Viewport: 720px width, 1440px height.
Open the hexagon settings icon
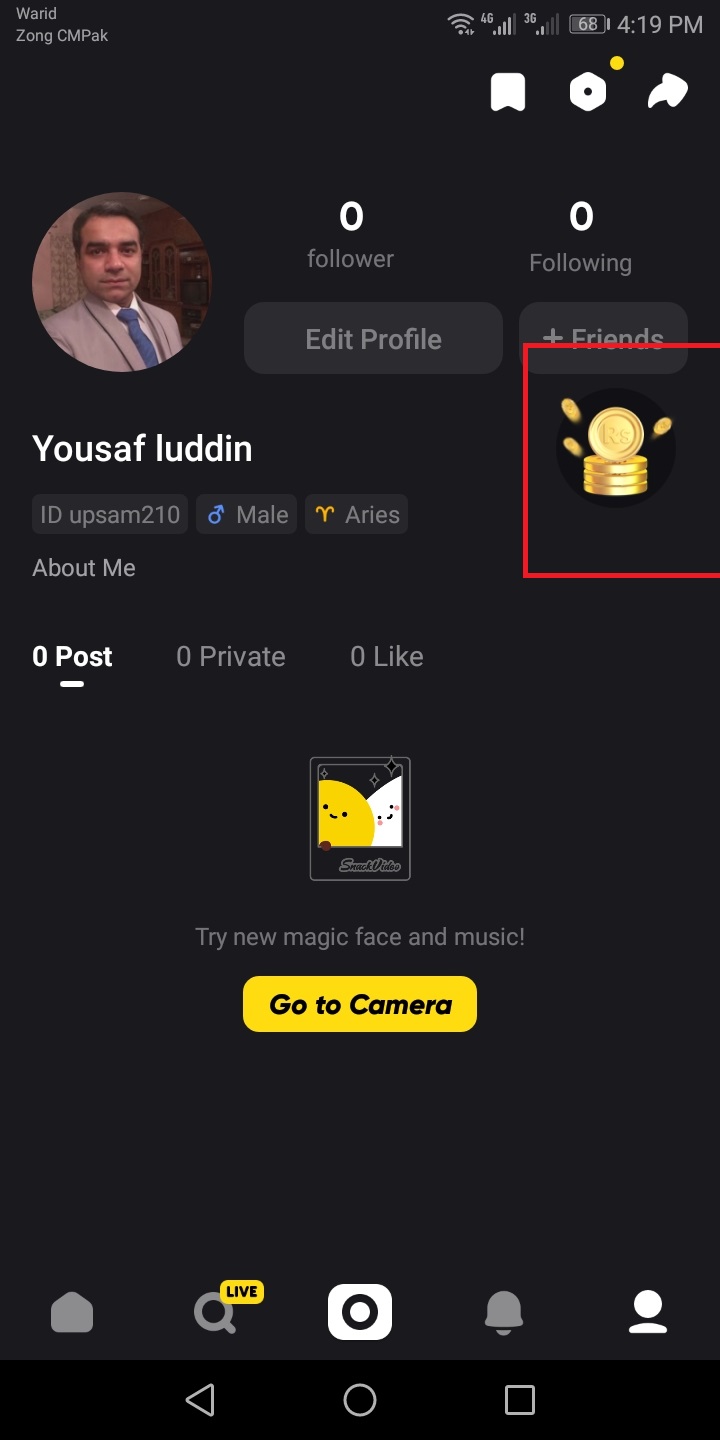pyautogui.click(x=588, y=93)
